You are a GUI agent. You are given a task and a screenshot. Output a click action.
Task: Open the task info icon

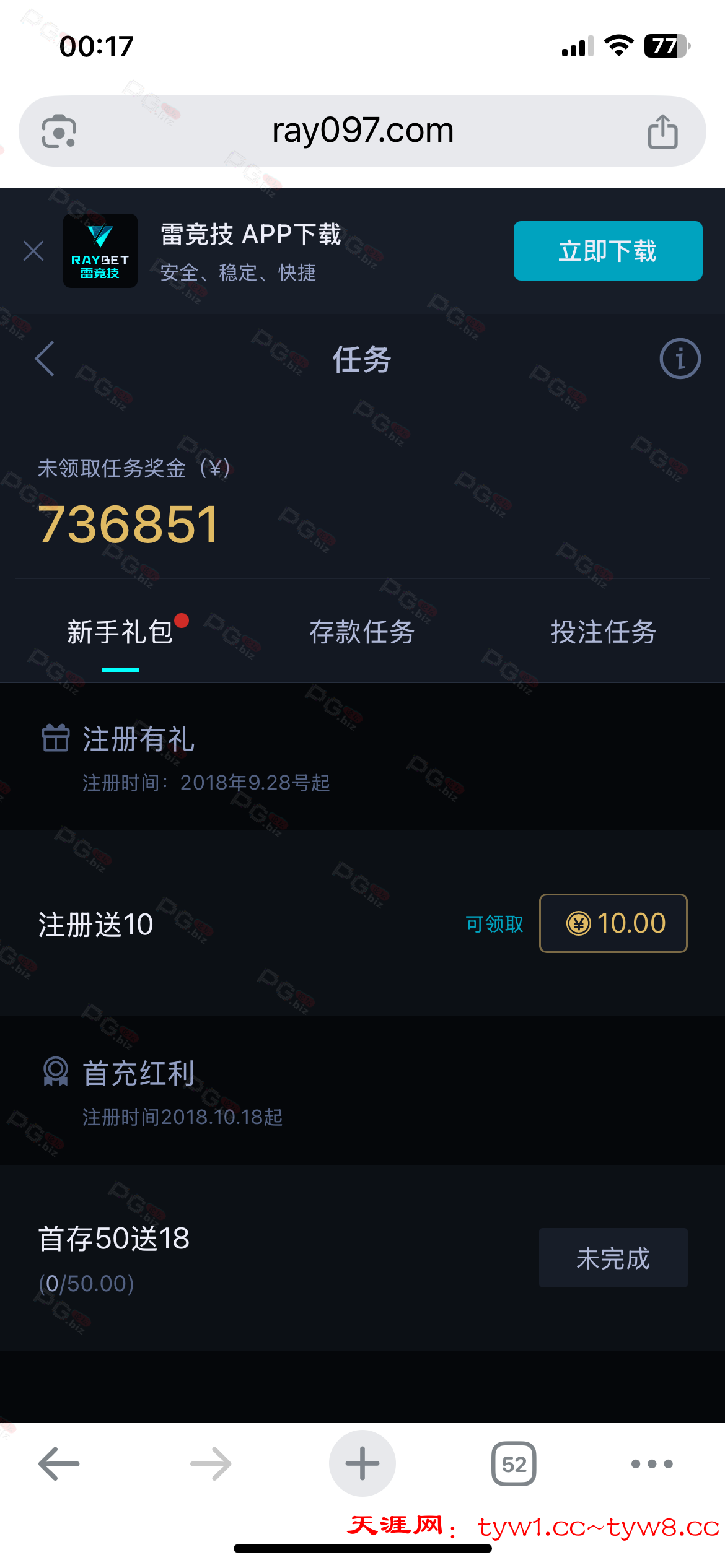point(680,359)
